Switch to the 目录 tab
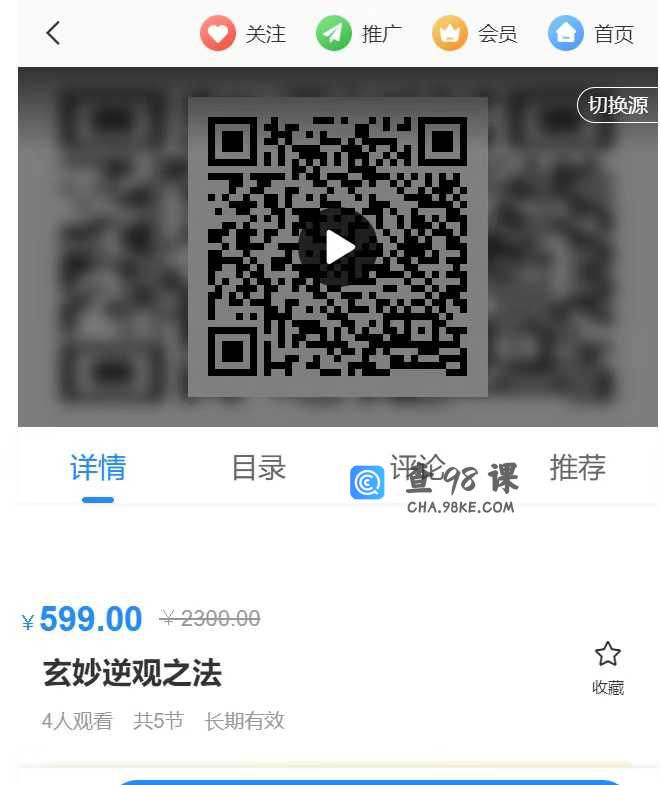This screenshot has width=660, height=785. coord(258,467)
